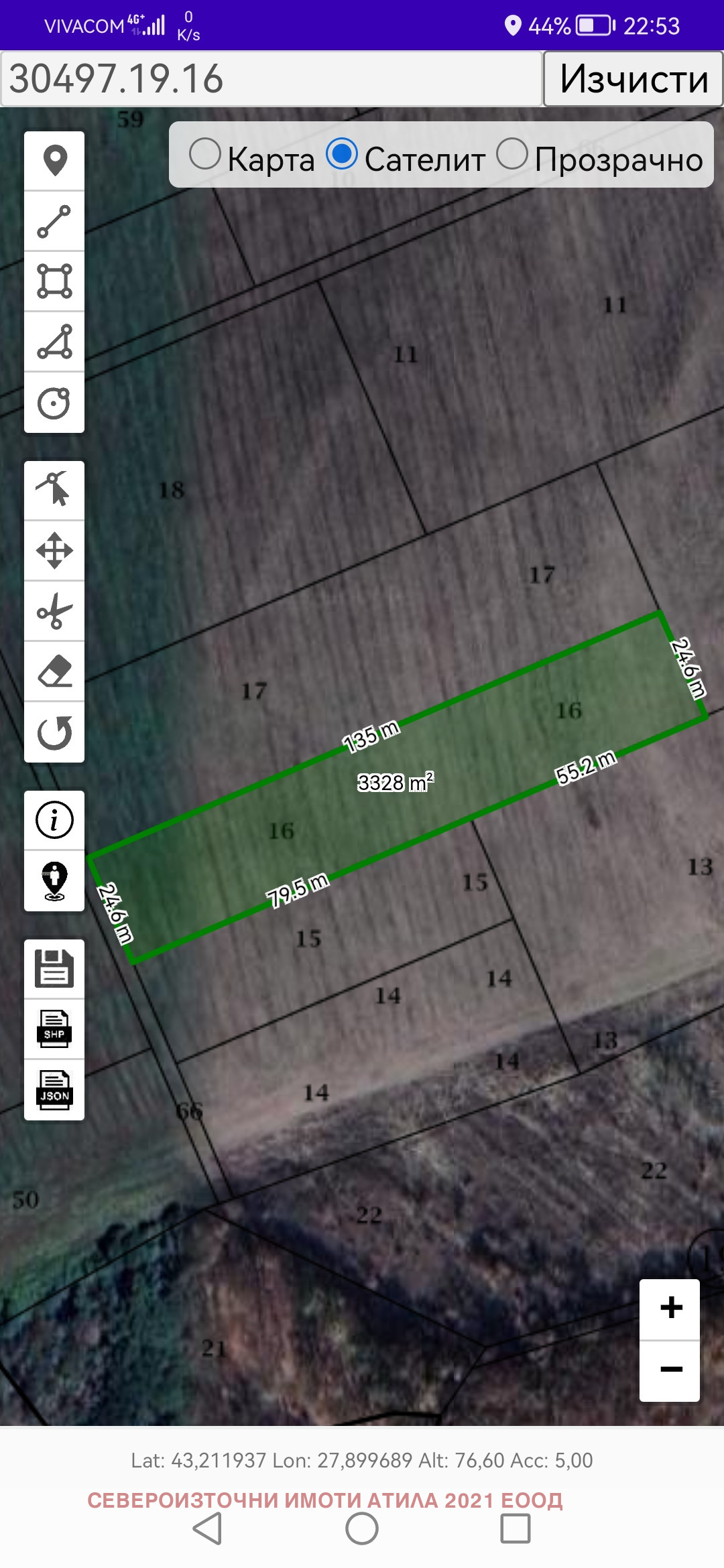The height and width of the screenshot is (1568, 724).
Task: Activate the move arrows tool
Action: click(x=54, y=551)
